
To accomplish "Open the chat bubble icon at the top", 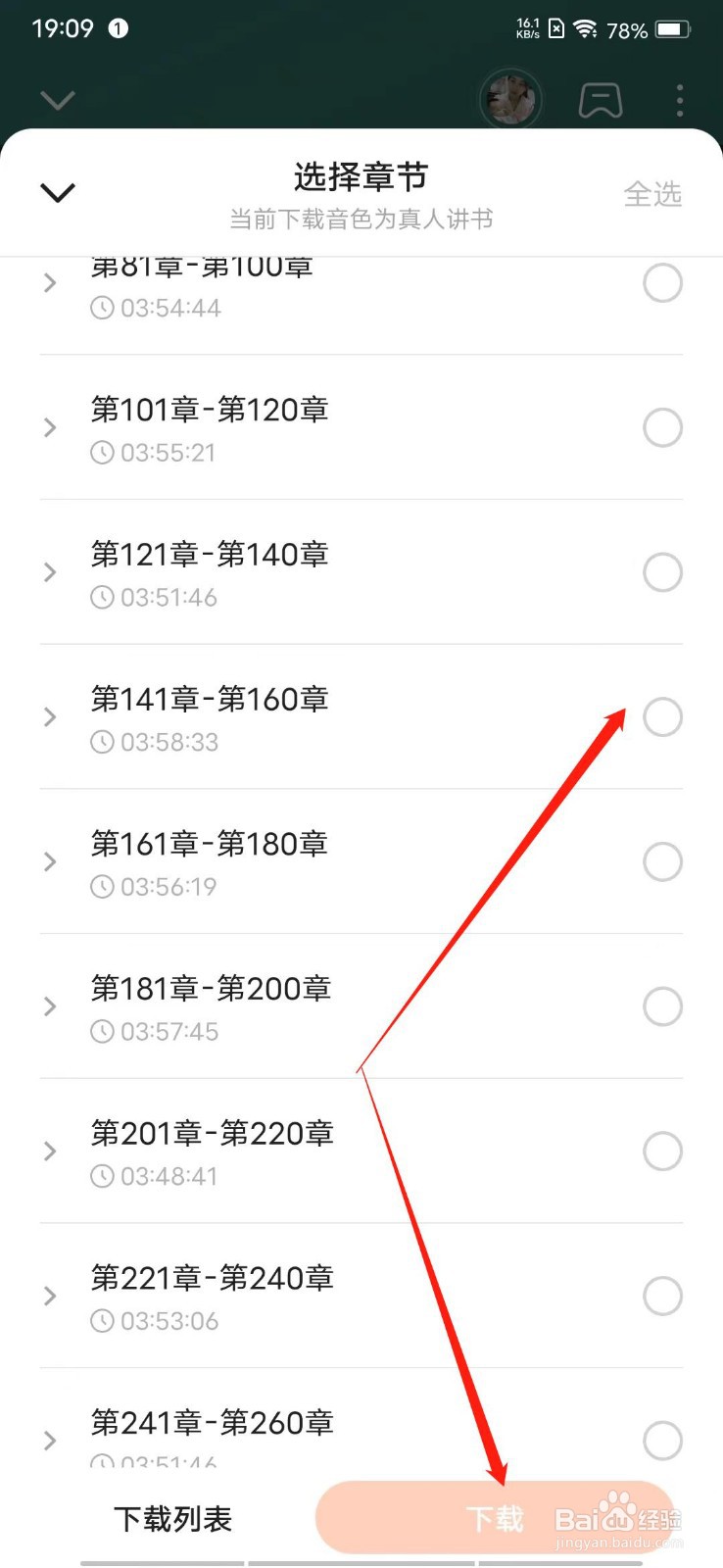I will pos(600,98).
